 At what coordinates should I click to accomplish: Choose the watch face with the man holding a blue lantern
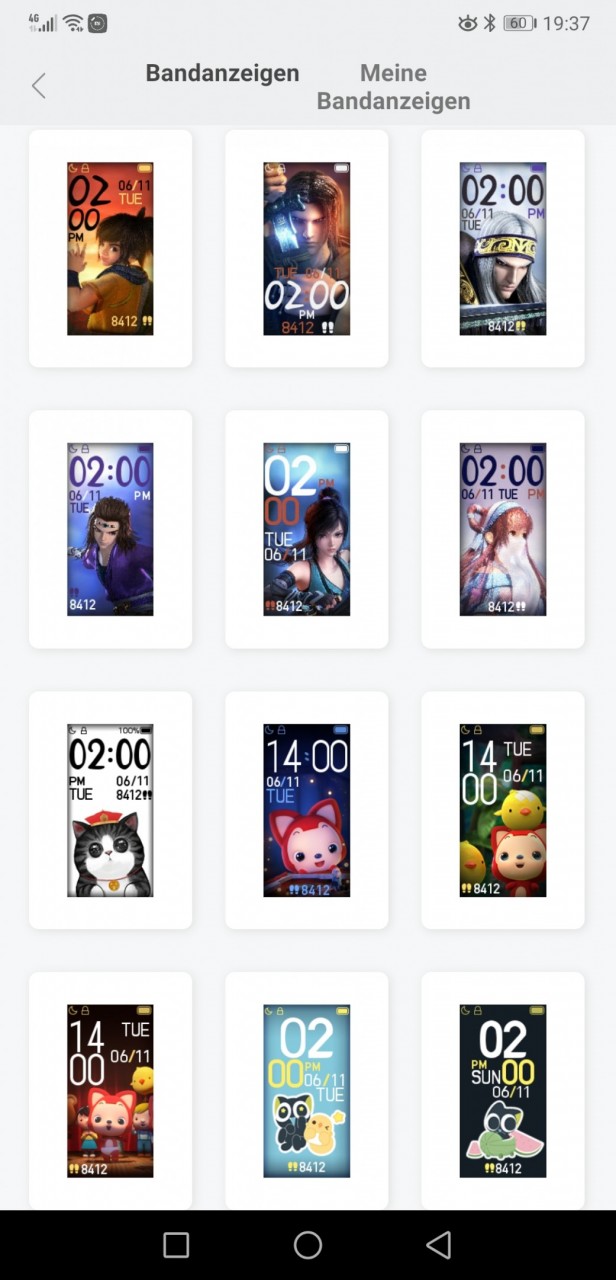tap(307, 248)
